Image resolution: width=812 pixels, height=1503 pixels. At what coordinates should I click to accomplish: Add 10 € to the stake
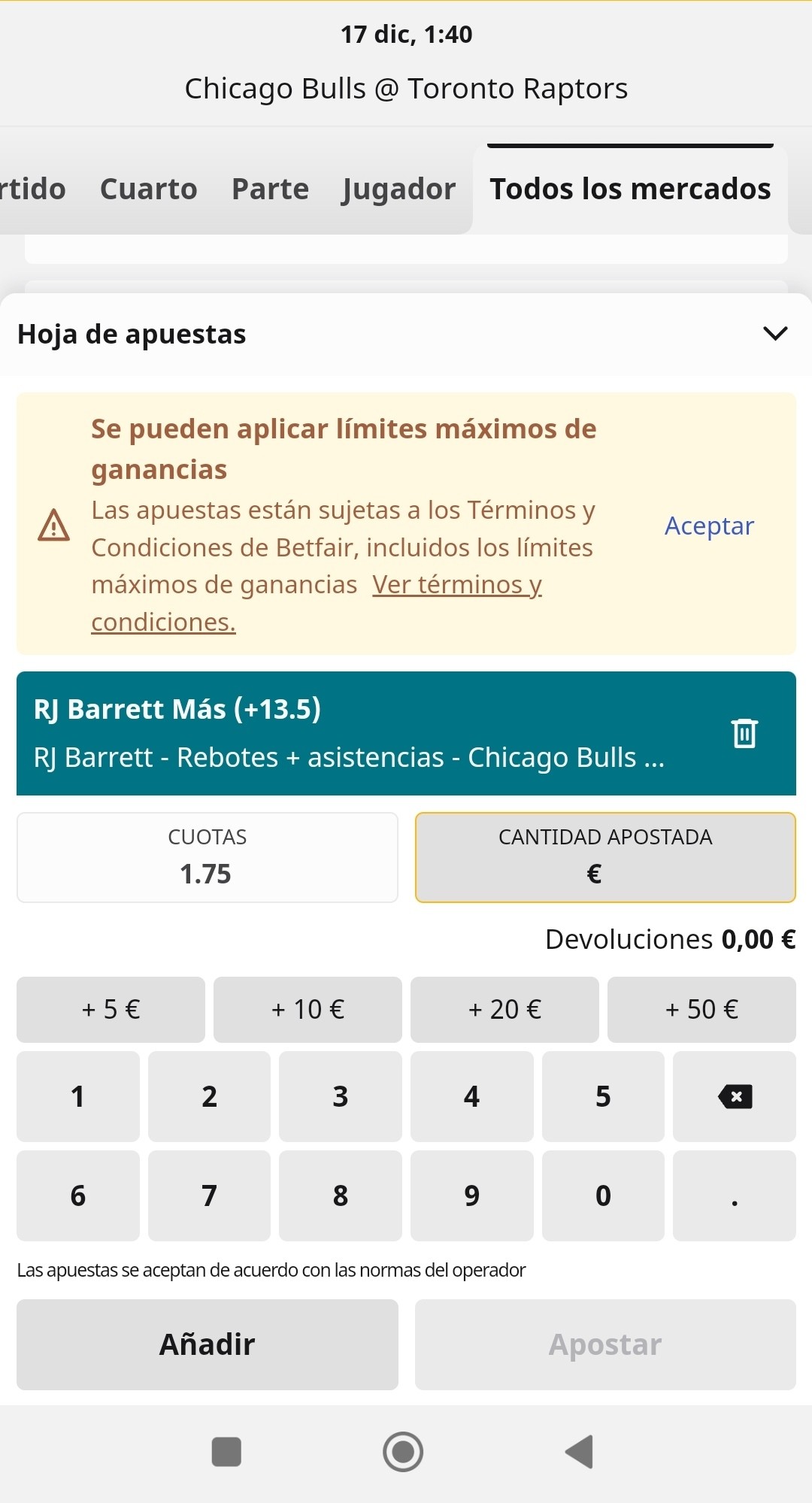(x=308, y=1009)
